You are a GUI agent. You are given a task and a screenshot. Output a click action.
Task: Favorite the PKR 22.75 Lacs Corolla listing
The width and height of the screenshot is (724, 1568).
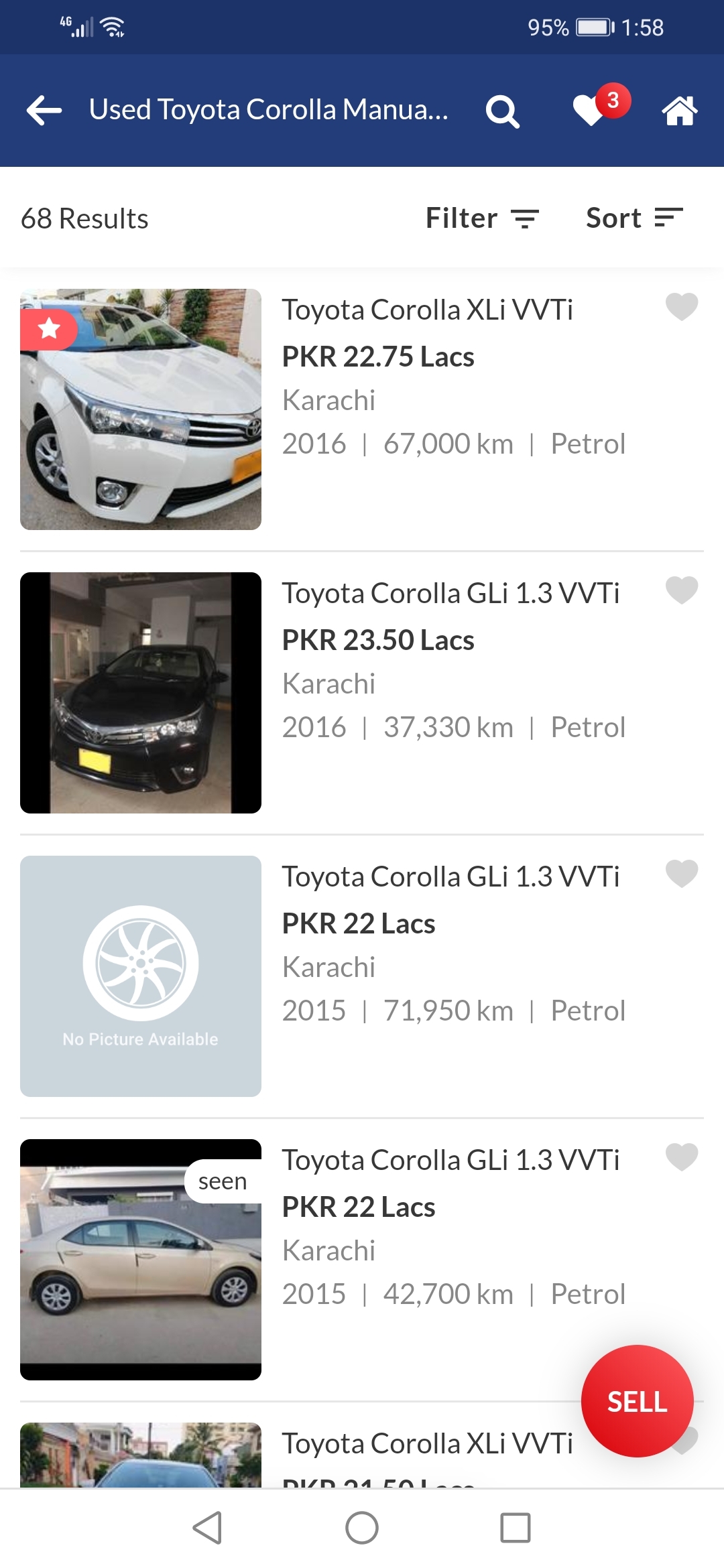(x=682, y=307)
